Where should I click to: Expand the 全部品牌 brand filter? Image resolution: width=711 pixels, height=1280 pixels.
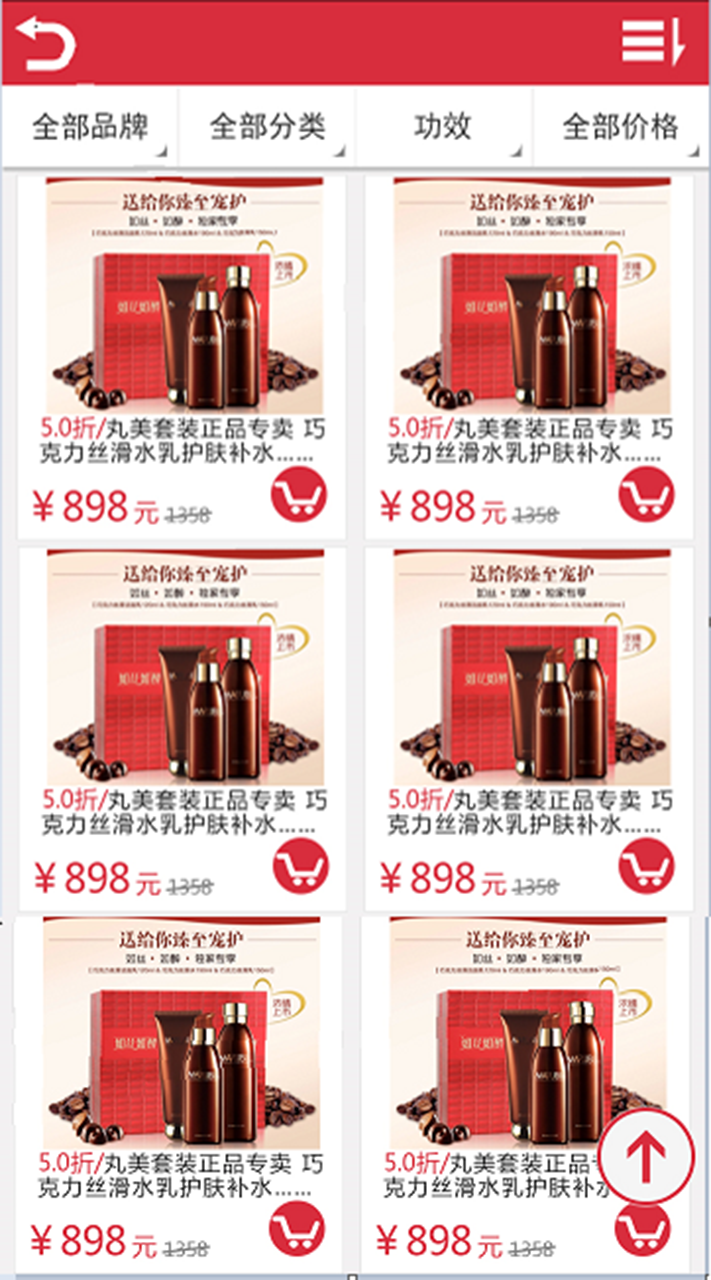[90, 127]
